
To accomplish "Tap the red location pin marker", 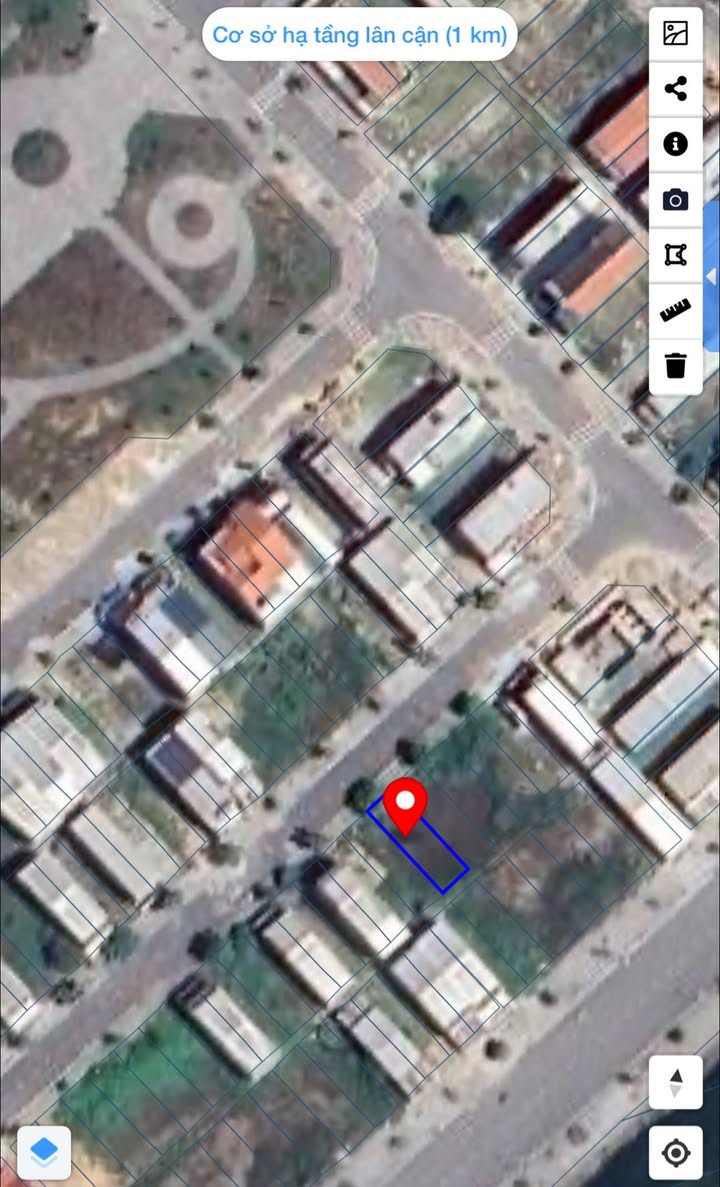I will tap(405, 806).
